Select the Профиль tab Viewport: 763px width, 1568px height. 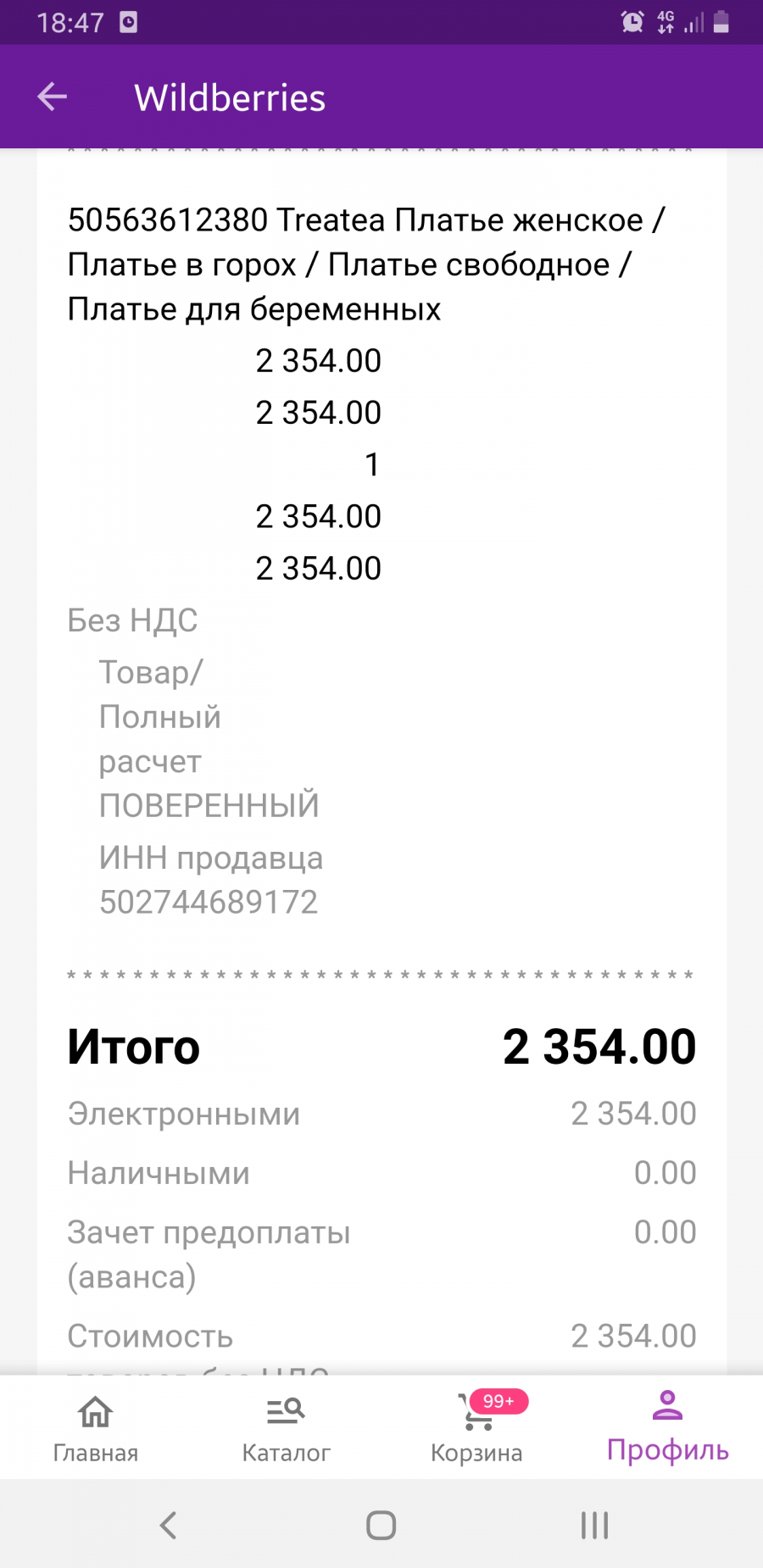(x=667, y=1428)
